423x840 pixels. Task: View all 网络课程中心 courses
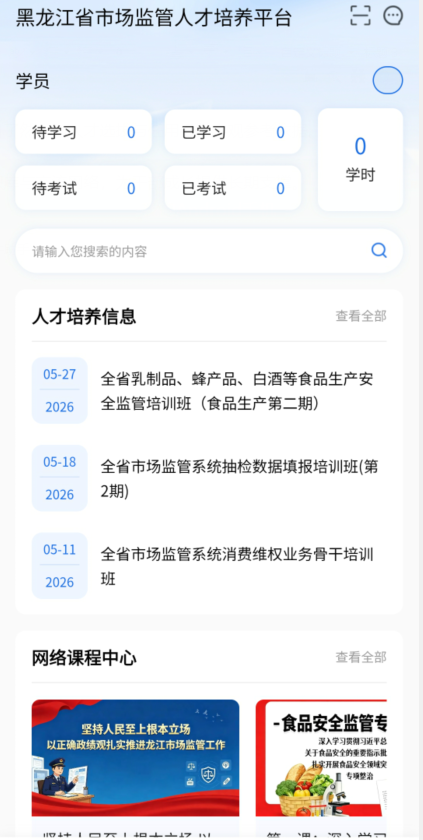point(361,657)
